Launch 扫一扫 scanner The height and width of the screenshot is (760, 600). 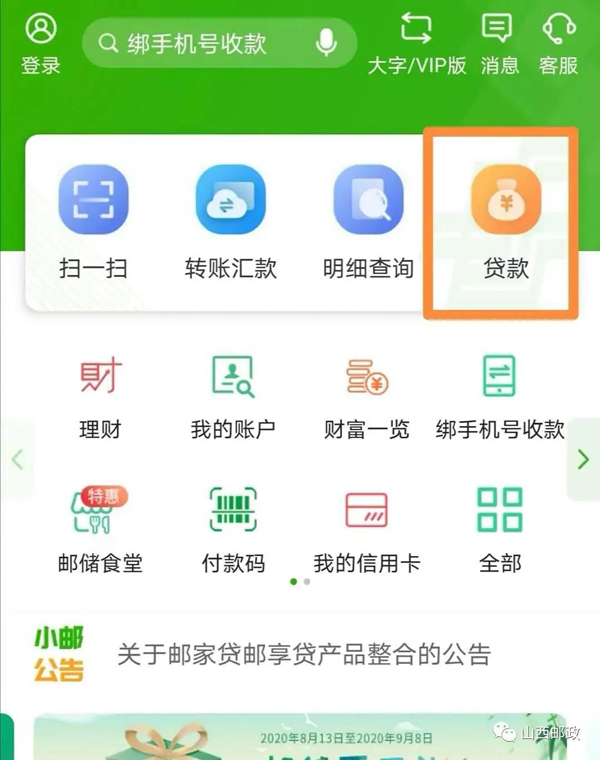[93, 222]
